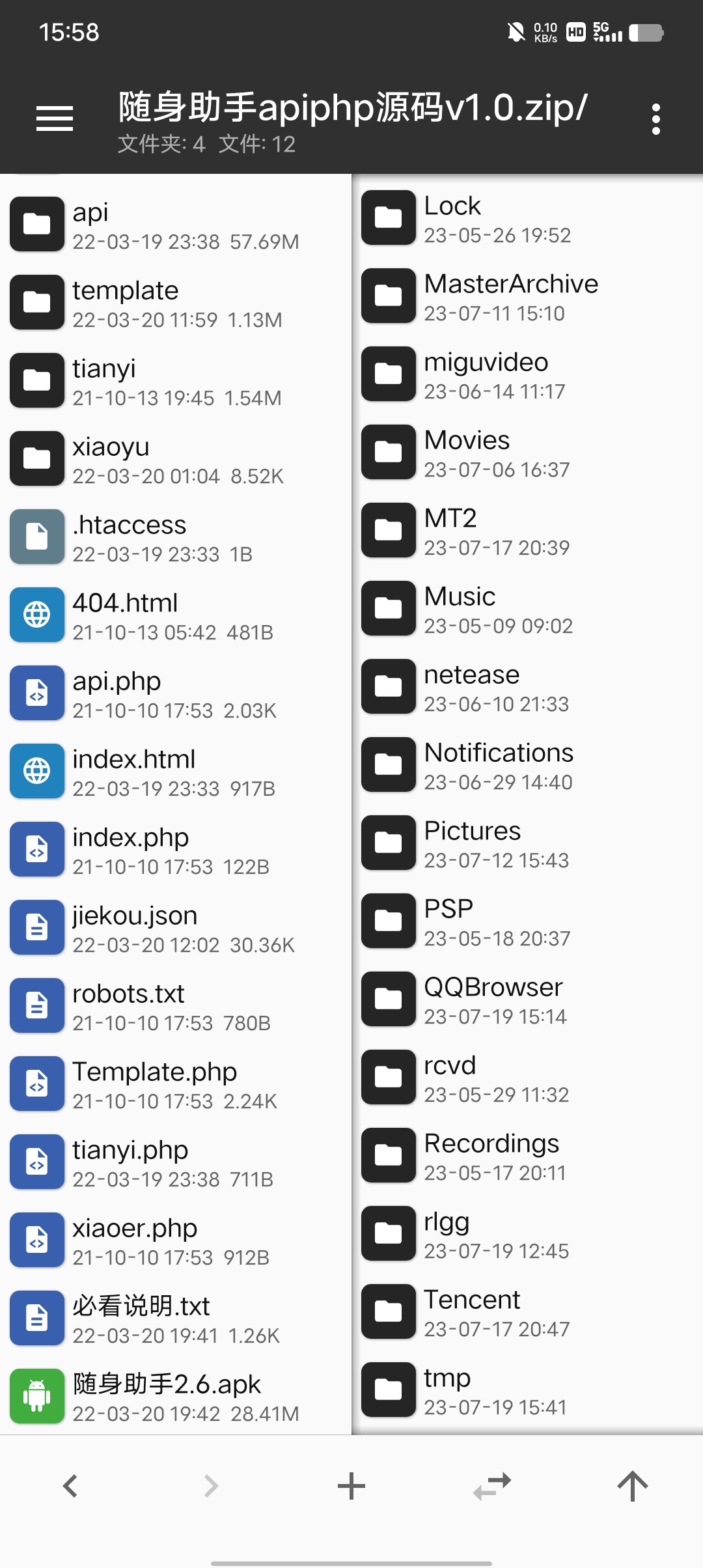Go up one directory level

[x=633, y=1486]
